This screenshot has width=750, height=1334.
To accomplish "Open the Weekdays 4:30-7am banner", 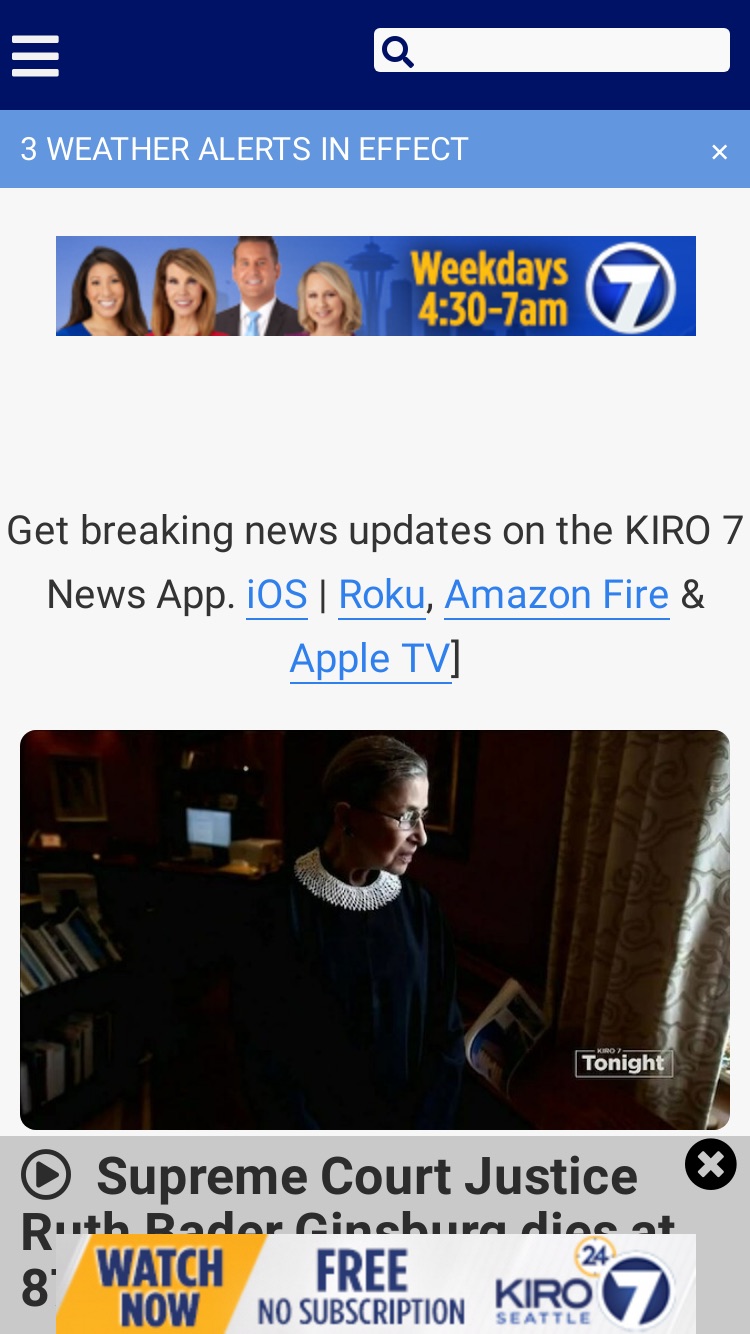I will coord(376,286).
